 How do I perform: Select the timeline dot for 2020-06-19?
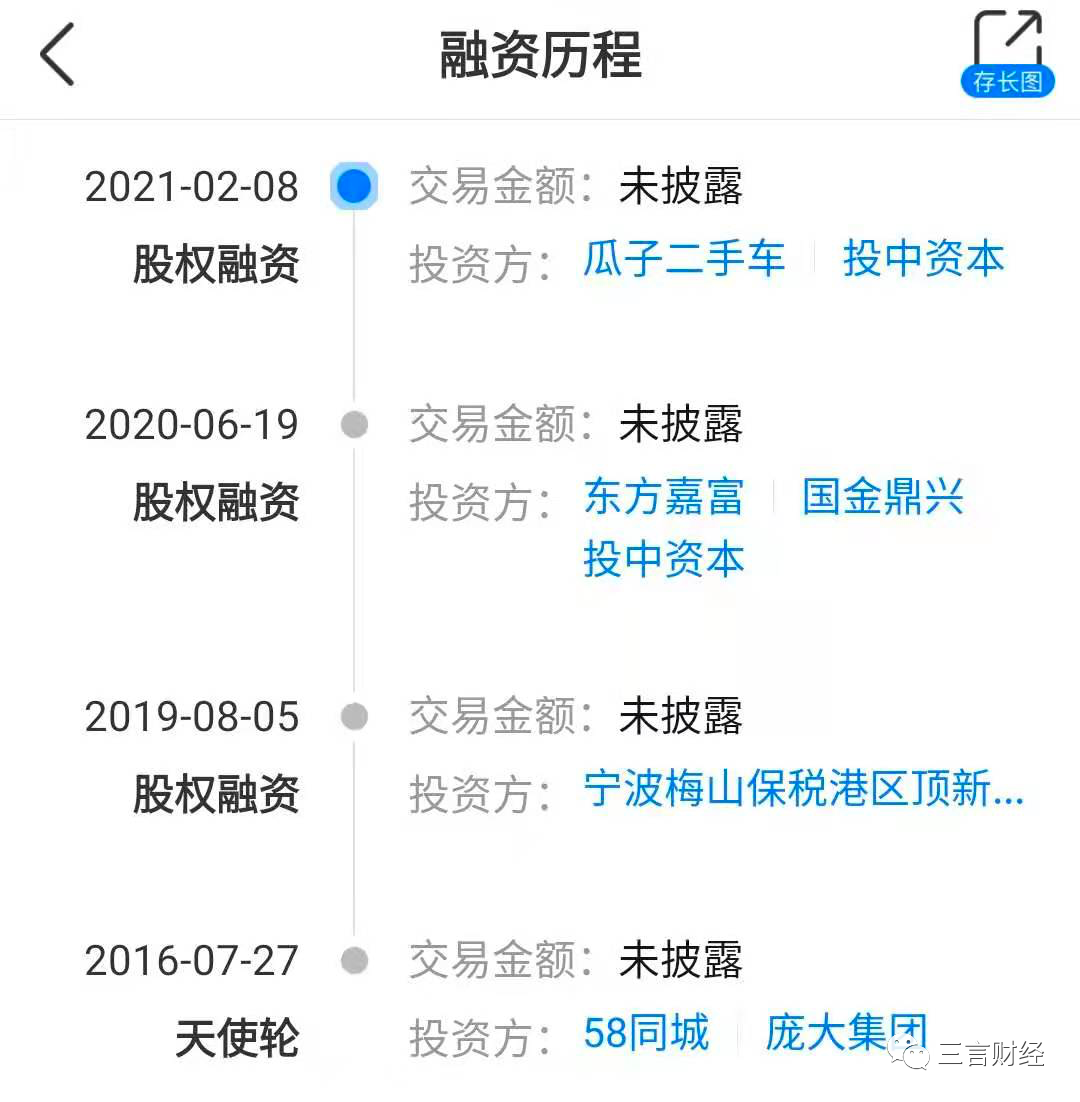point(353,424)
